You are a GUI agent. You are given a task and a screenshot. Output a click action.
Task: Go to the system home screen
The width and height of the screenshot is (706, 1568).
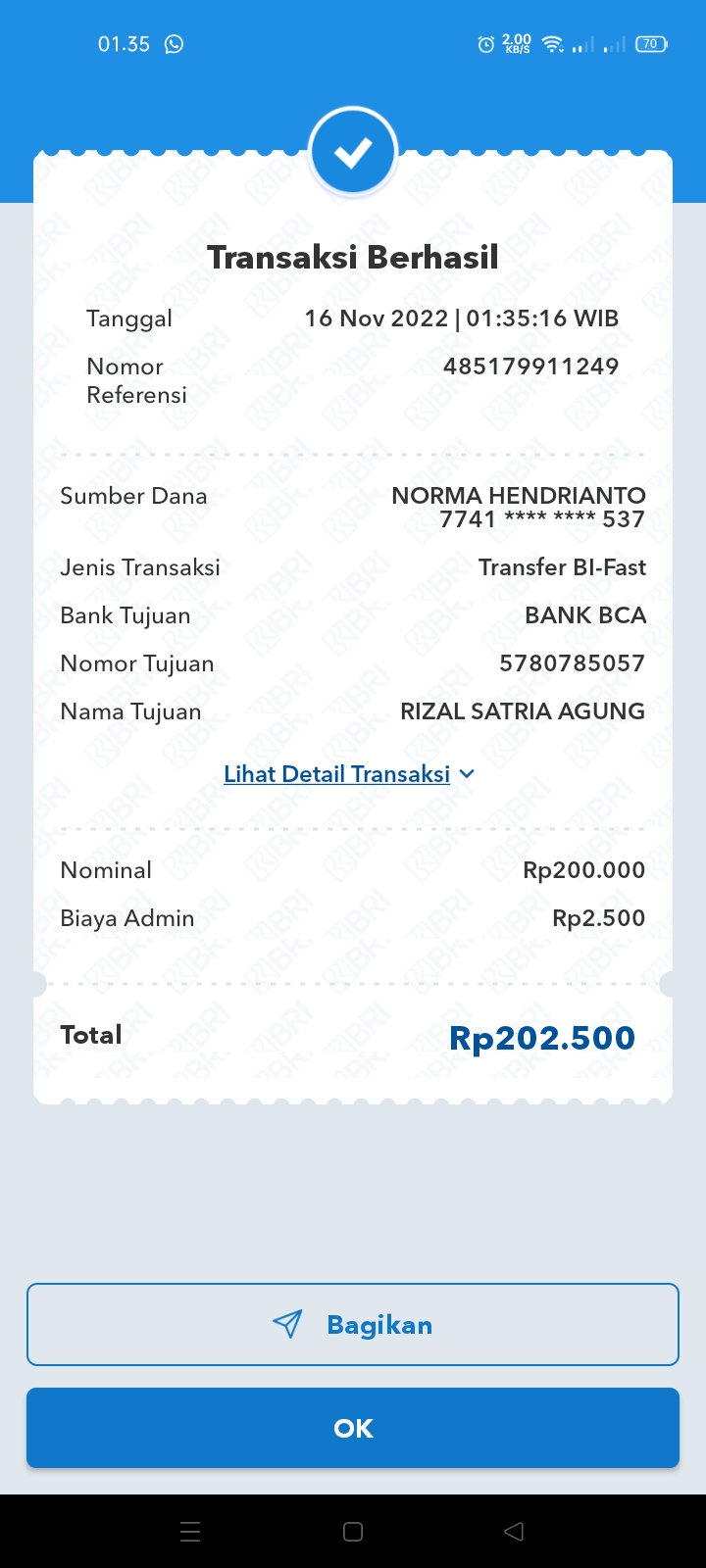pos(353,1532)
